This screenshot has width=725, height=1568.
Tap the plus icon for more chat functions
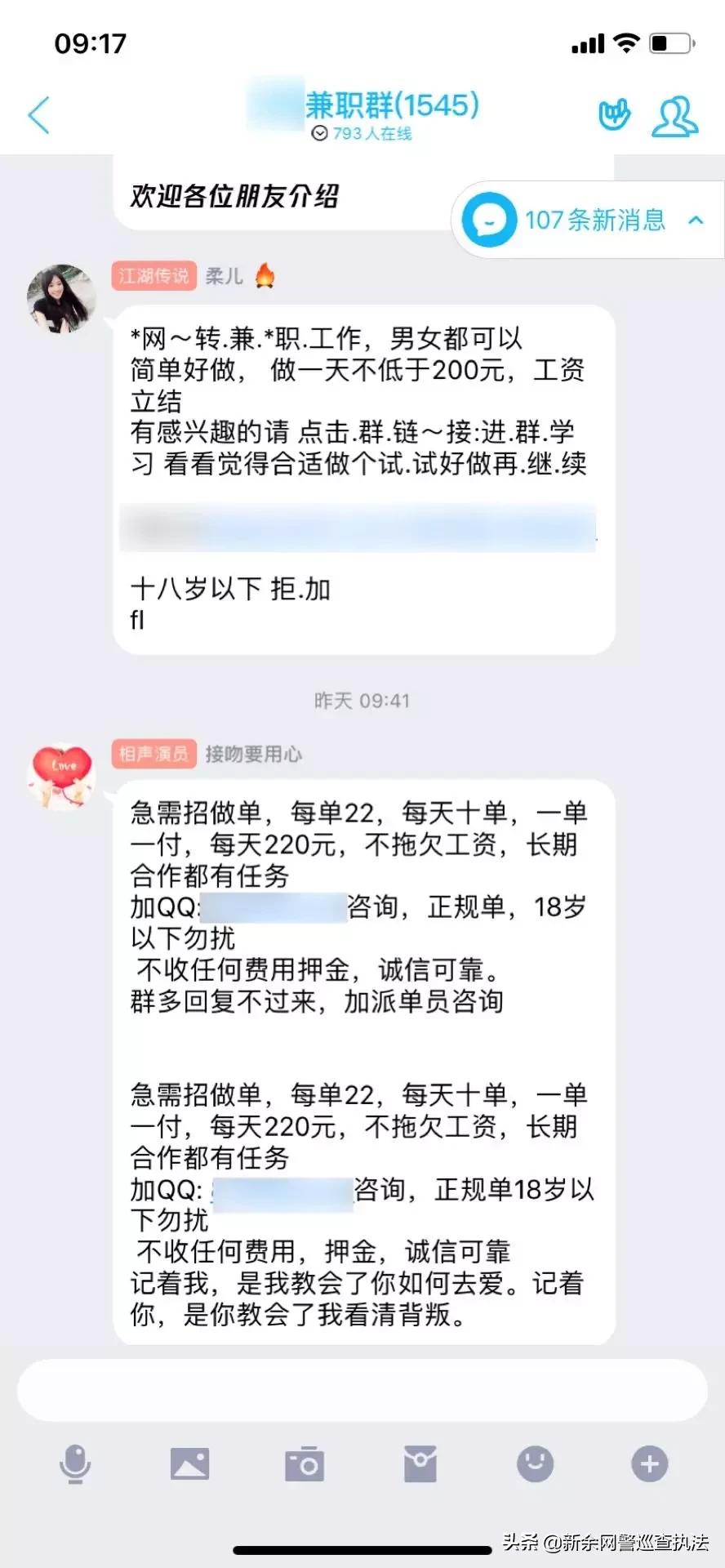tap(649, 1466)
